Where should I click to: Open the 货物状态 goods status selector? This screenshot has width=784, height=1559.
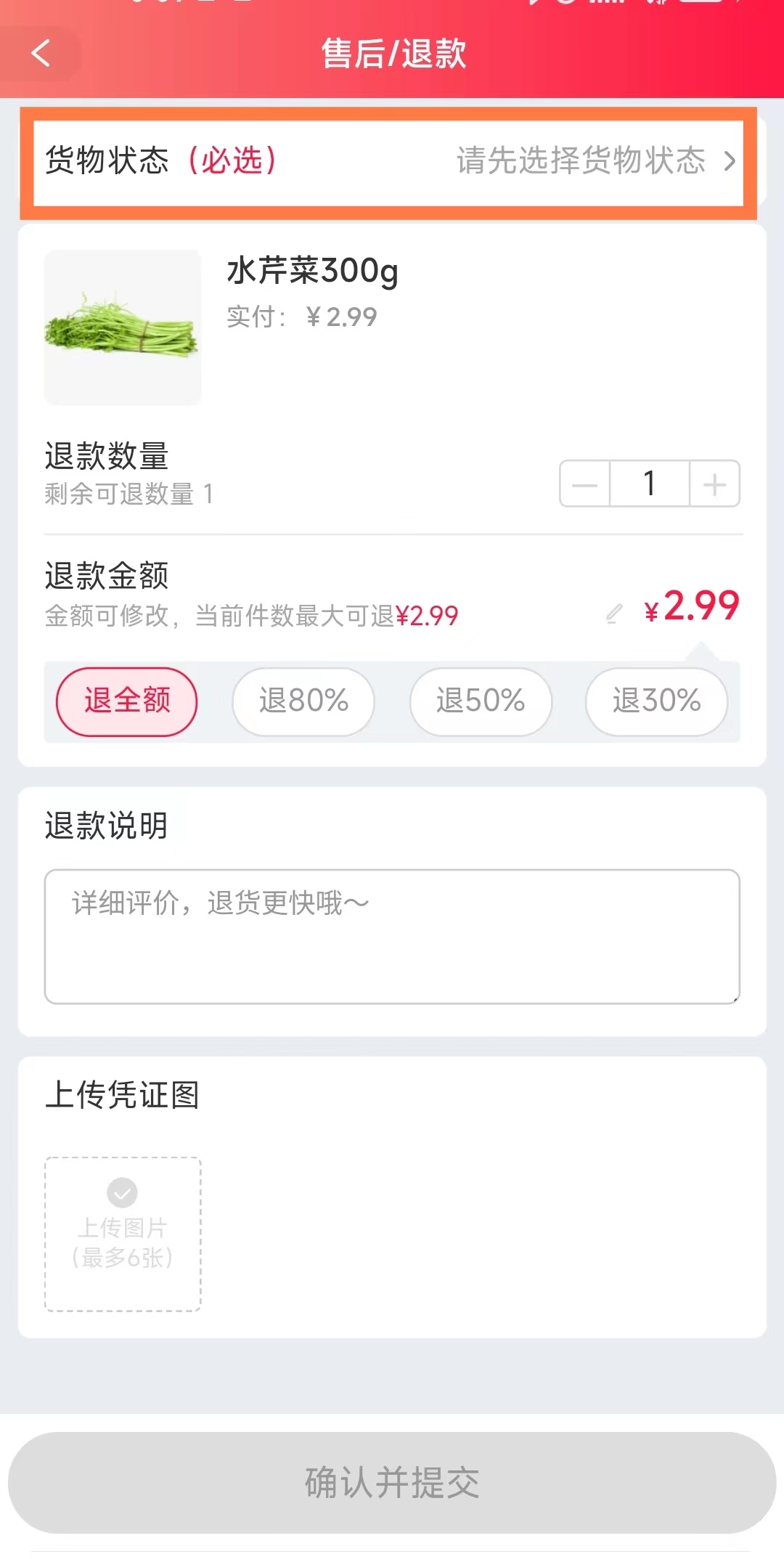click(x=392, y=161)
